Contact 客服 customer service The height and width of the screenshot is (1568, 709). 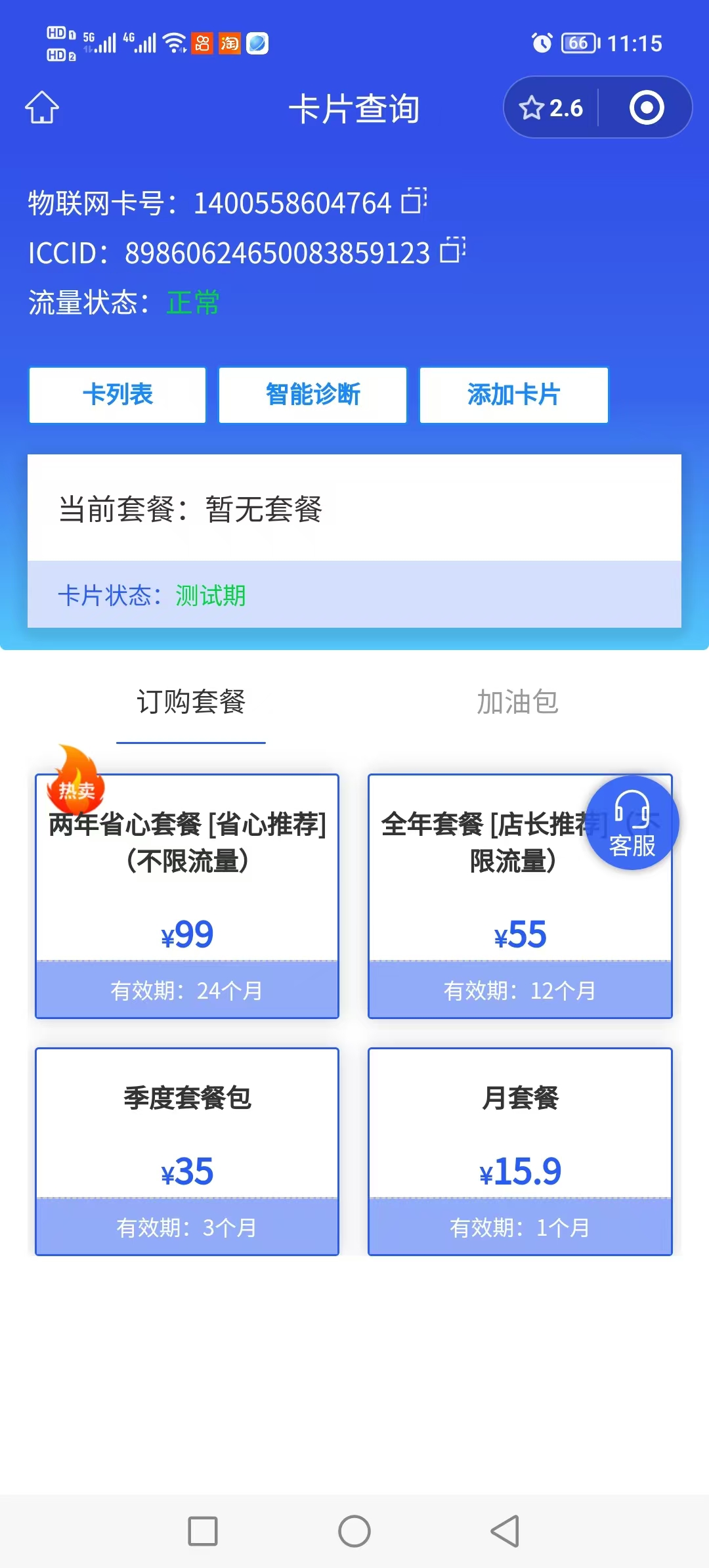tap(632, 823)
